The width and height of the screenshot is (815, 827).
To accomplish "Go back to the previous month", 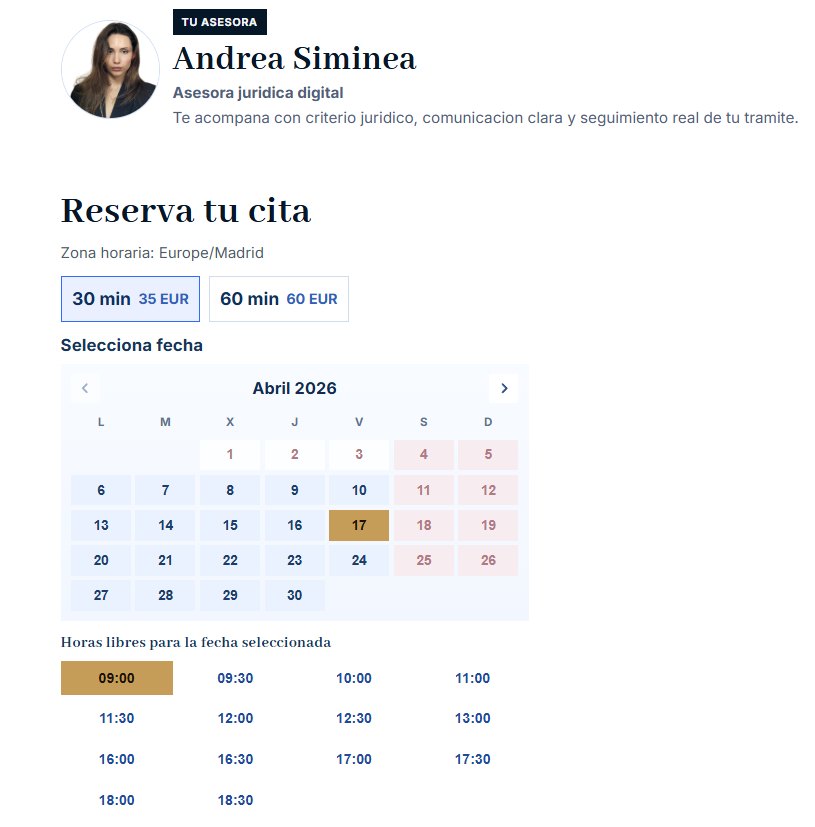I will pyautogui.click(x=85, y=388).
